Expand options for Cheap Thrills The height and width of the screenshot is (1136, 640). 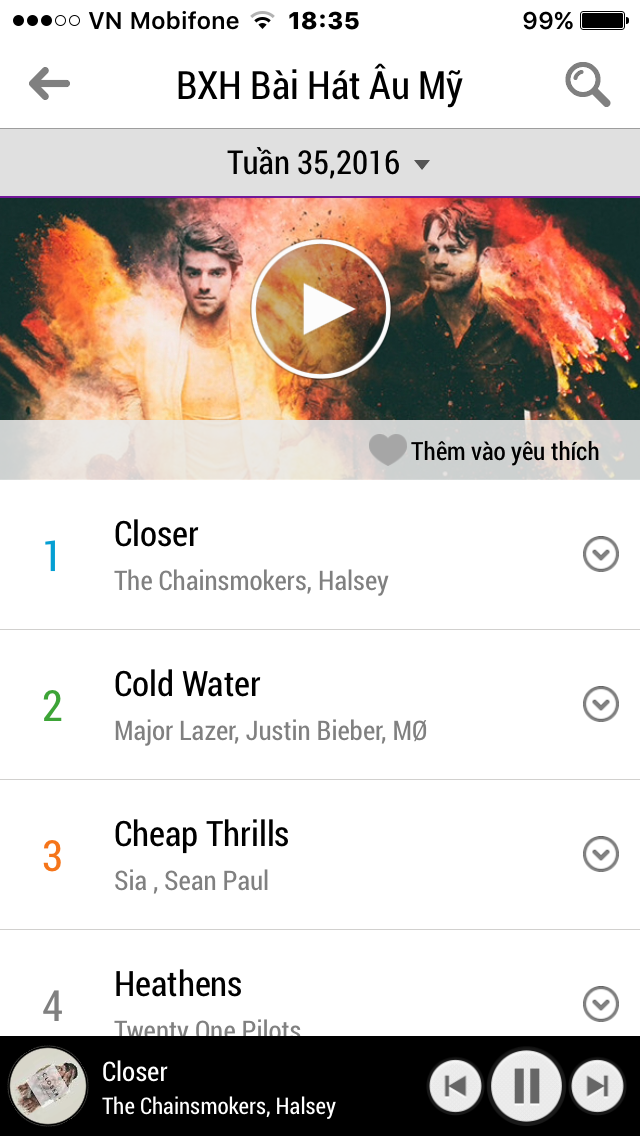pos(600,854)
